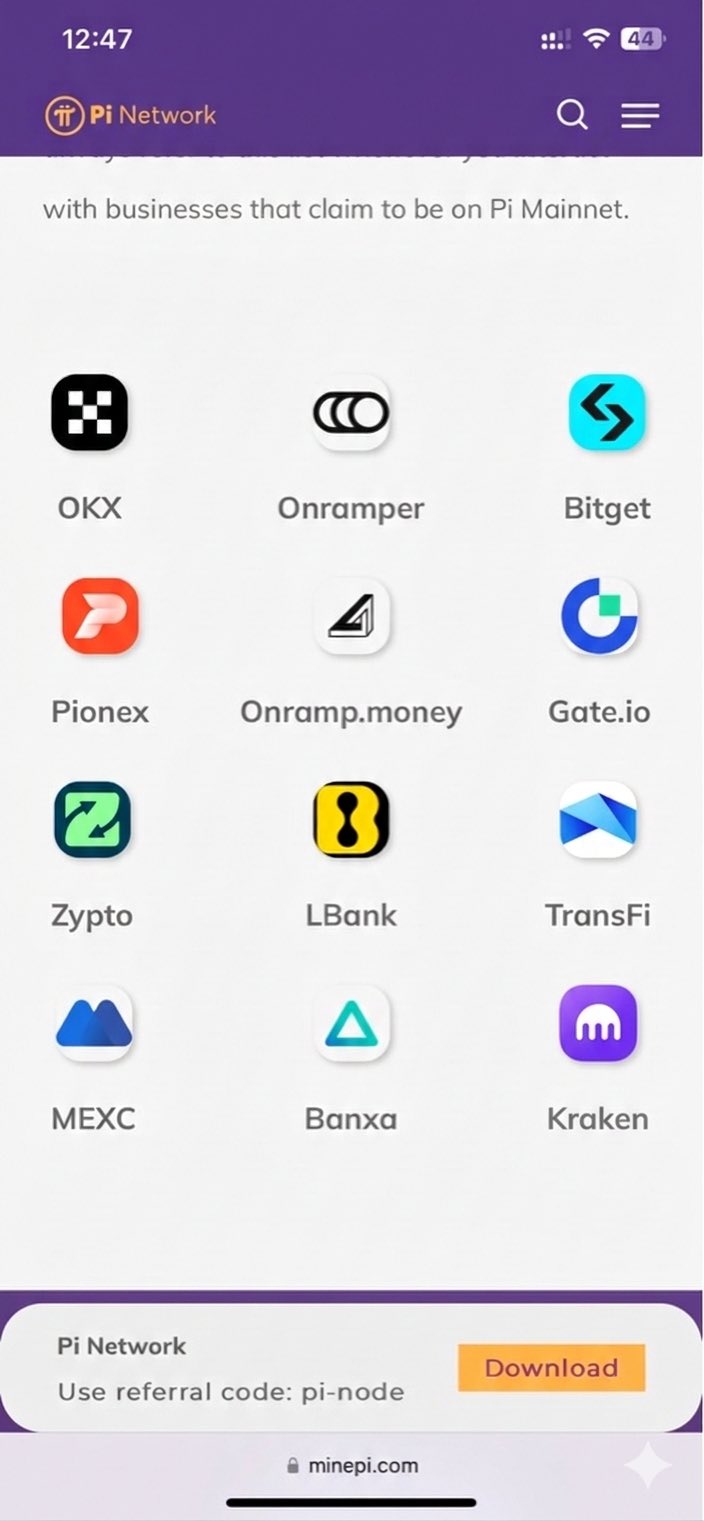
Task: Tap the Kraken tile
Action: point(598,1024)
